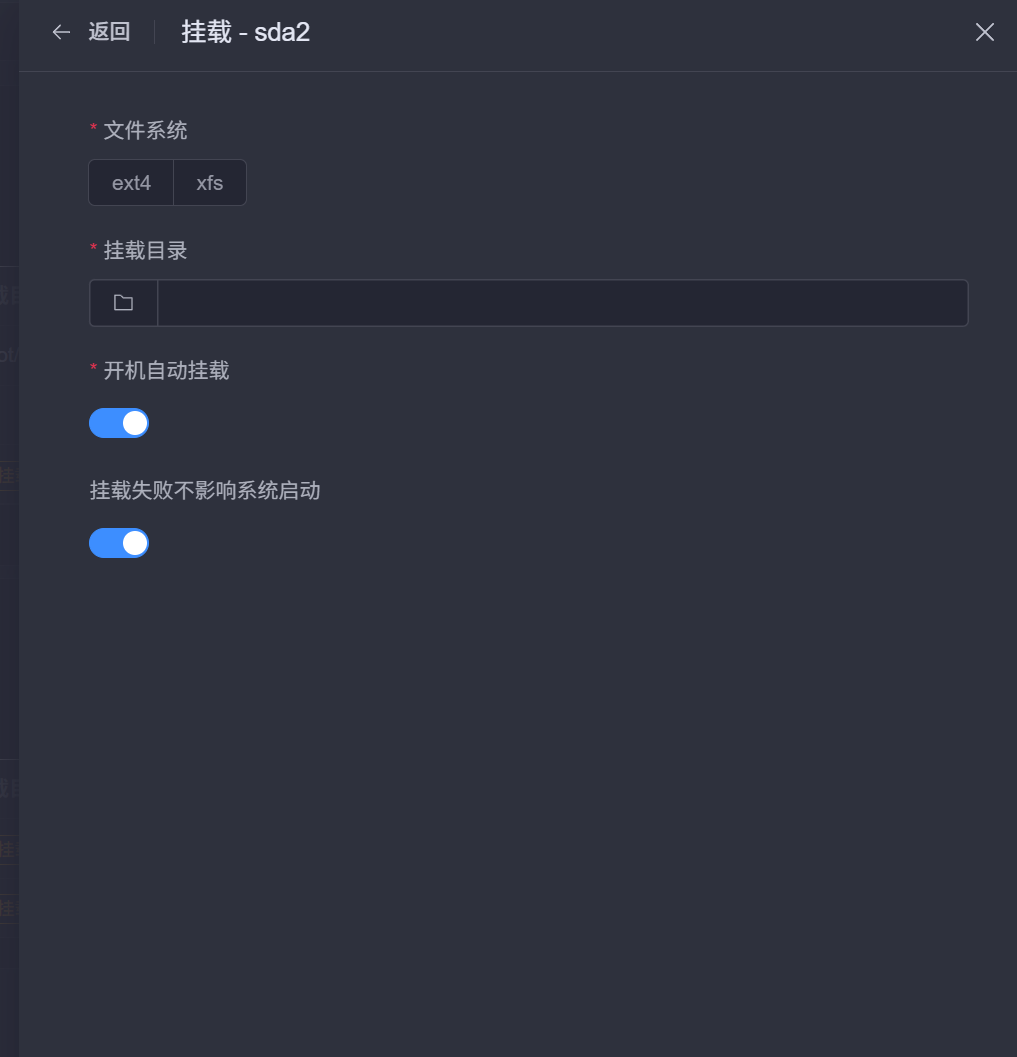The height and width of the screenshot is (1057, 1017).
Task: Turn off 挂载失败不影响系统启动
Action: click(x=119, y=543)
